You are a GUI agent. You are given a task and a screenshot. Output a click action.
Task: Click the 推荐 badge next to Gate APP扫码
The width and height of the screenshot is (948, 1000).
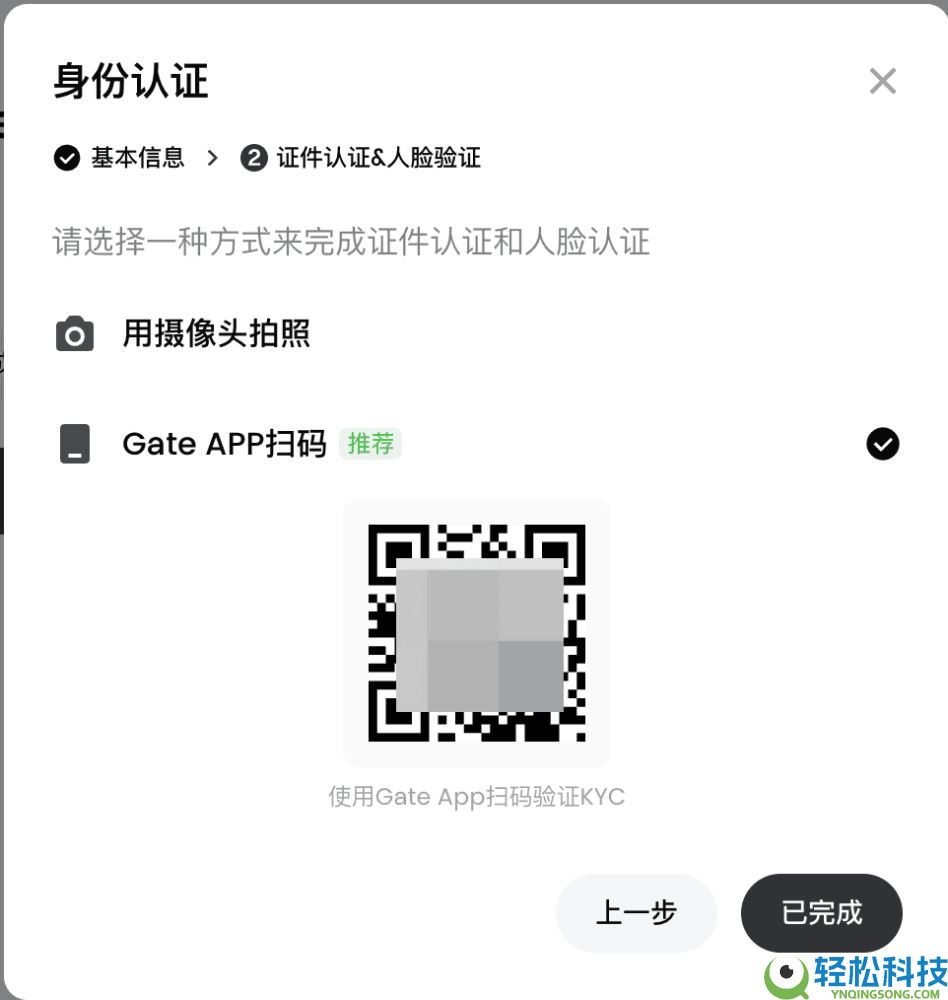click(370, 443)
